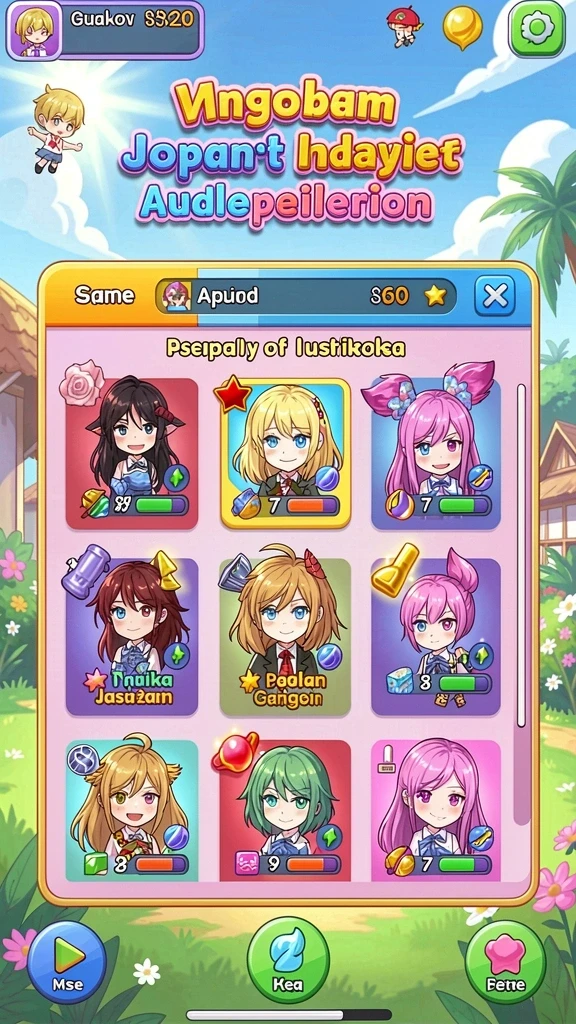This screenshot has height=1024, width=576.
Task: Tap the Mse play button
Action: tap(67, 962)
